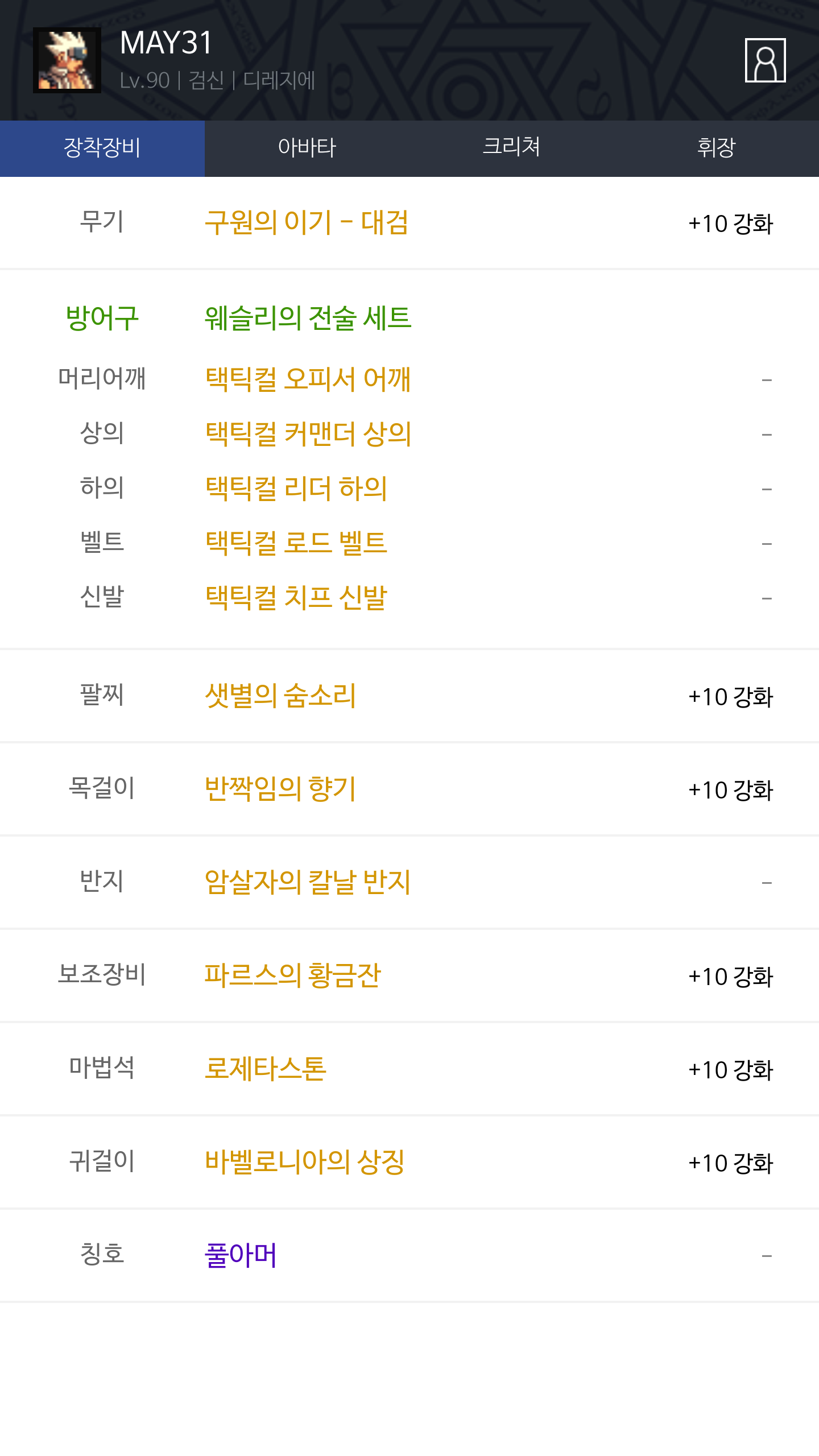The image size is (819, 1456).
Task: Switch to the 아바타 tab
Action: [x=307, y=148]
